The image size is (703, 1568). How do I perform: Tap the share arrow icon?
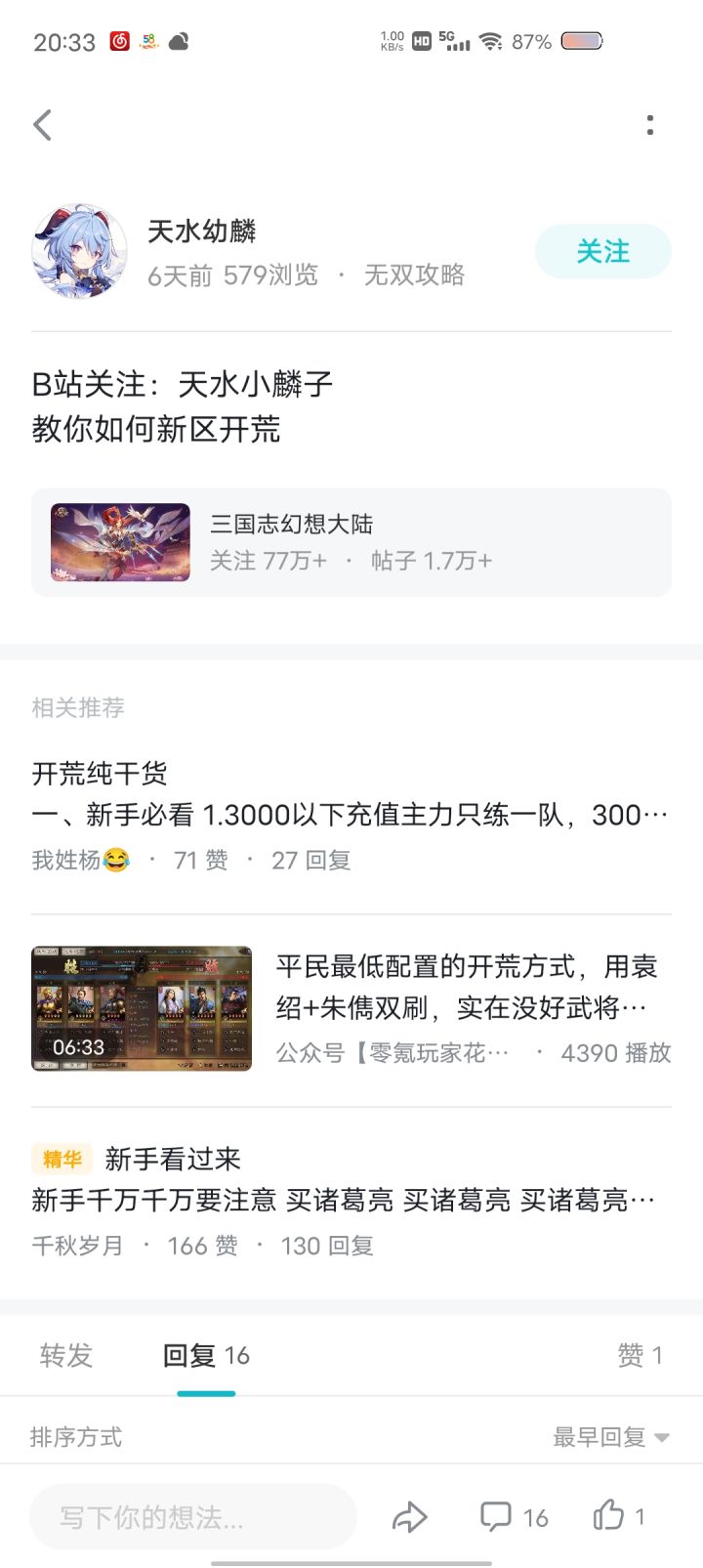410,1516
